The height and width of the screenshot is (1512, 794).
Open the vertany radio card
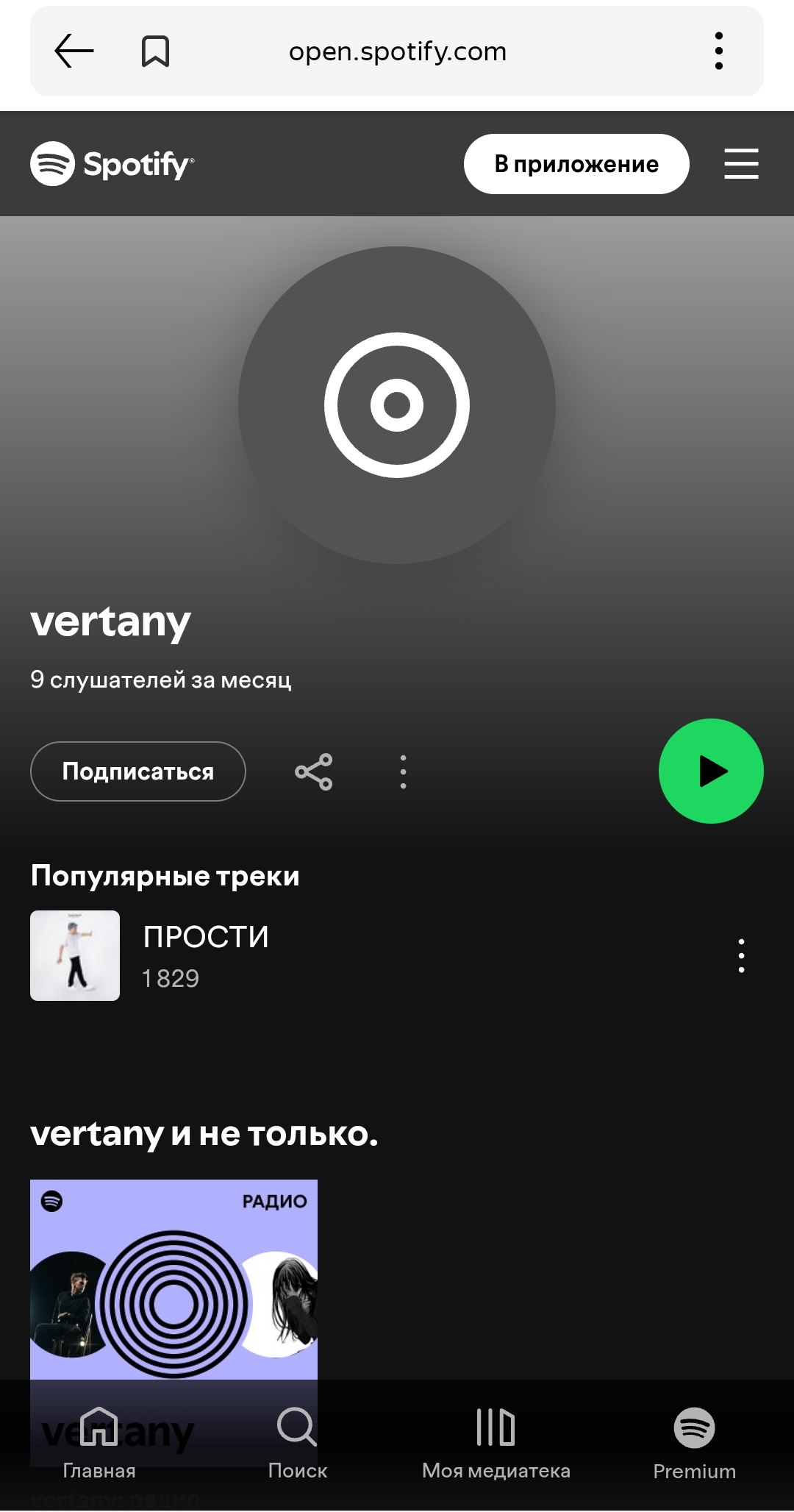tap(174, 1280)
